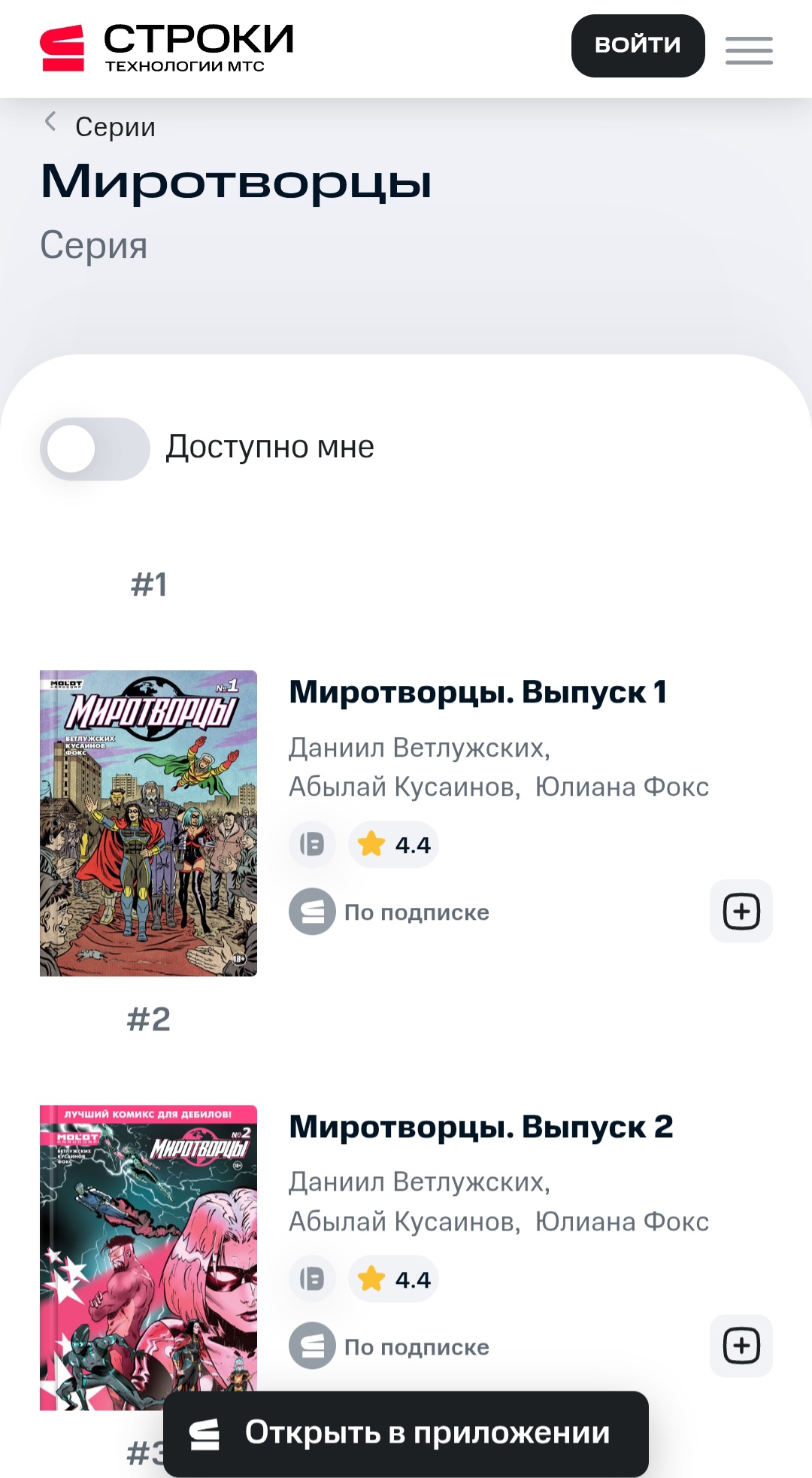Open the hamburger menu
The width and height of the screenshot is (812, 1478).
(749, 50)
